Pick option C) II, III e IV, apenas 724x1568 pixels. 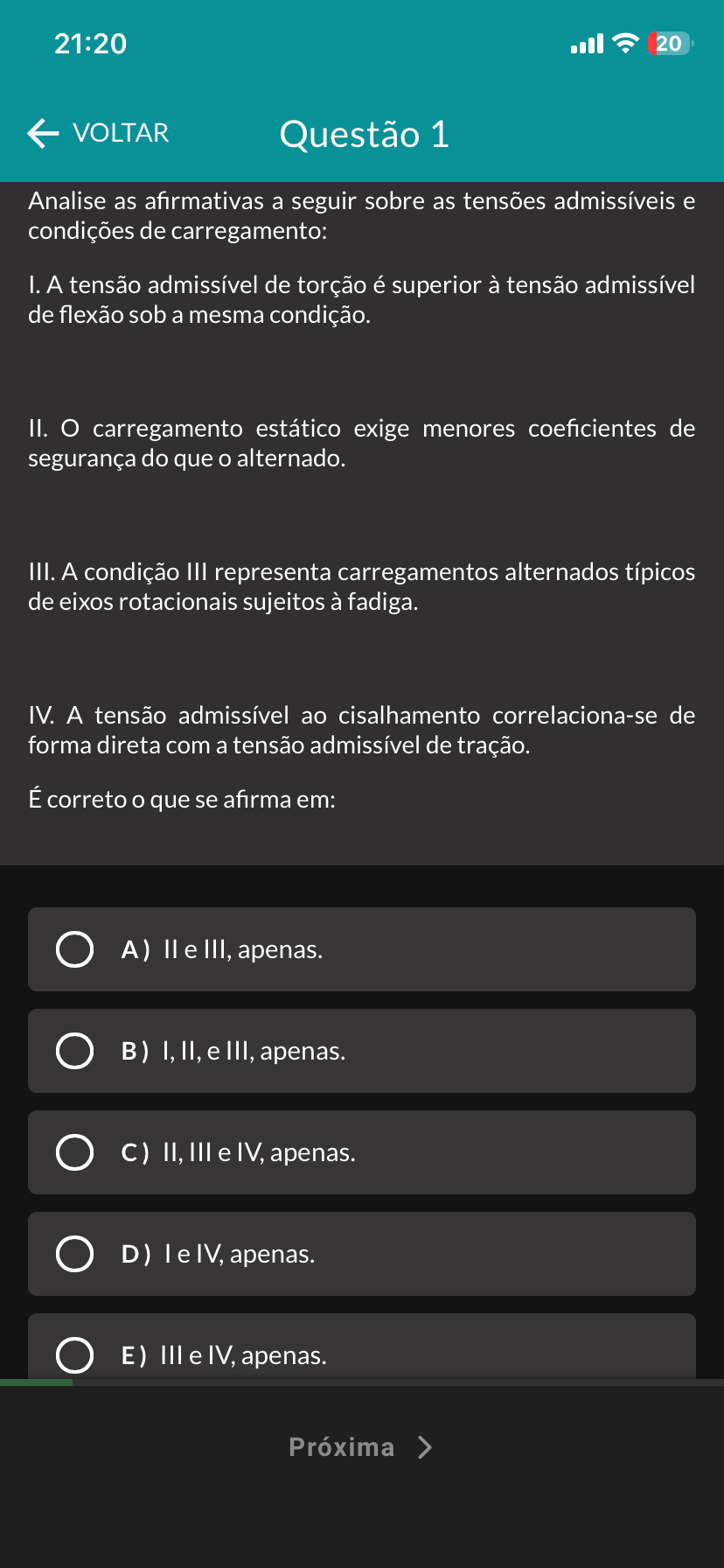point(362,1152)
